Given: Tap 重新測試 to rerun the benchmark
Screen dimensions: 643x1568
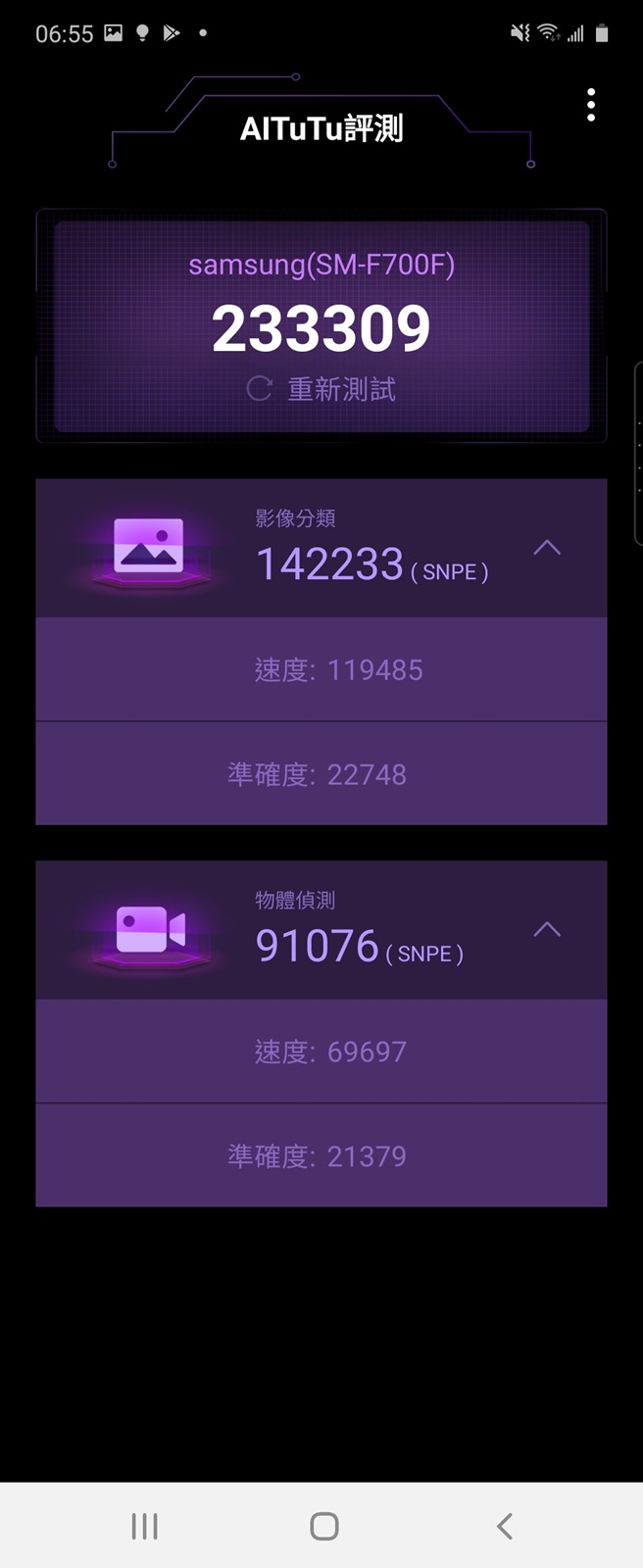Looking at the screenshot, I should [322, 390].
